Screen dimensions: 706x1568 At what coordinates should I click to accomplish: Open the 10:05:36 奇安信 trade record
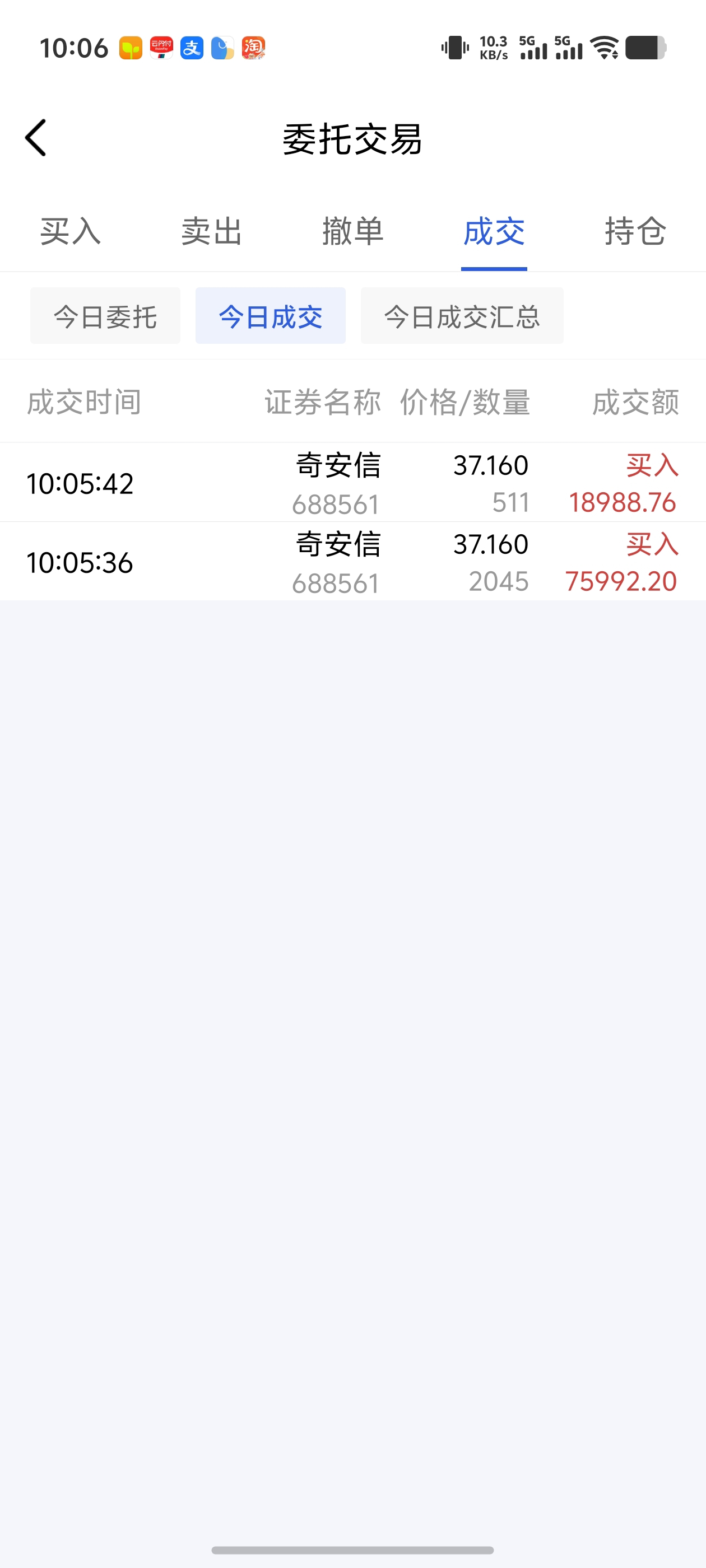click(x=352, y=561)
